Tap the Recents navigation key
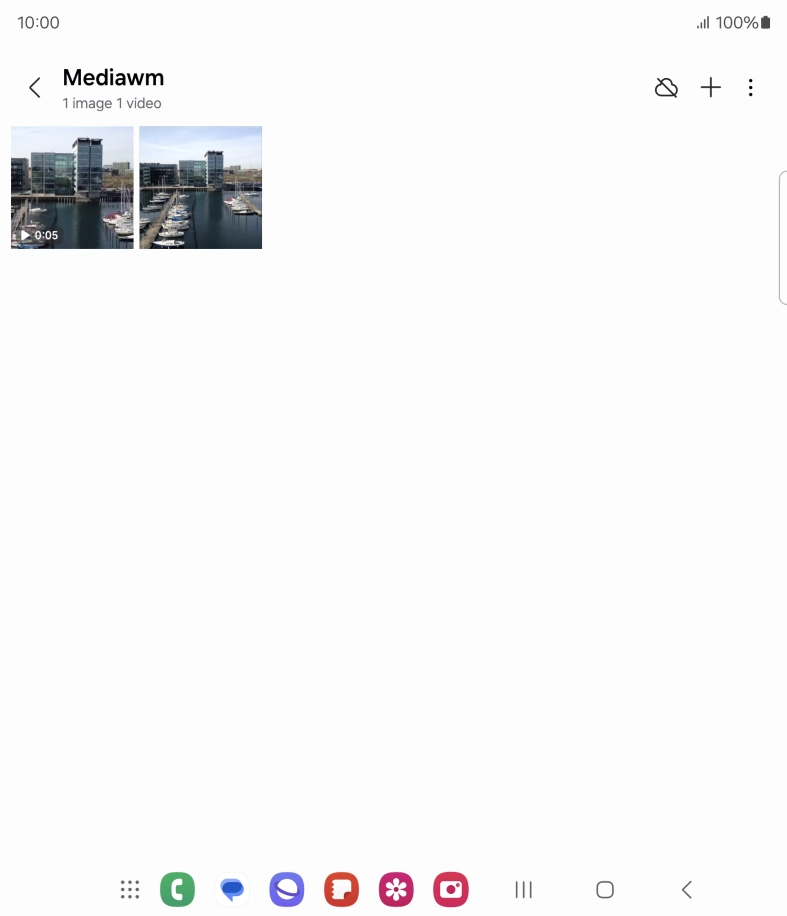The image size is (787, 916). click(x=523, y=889)
